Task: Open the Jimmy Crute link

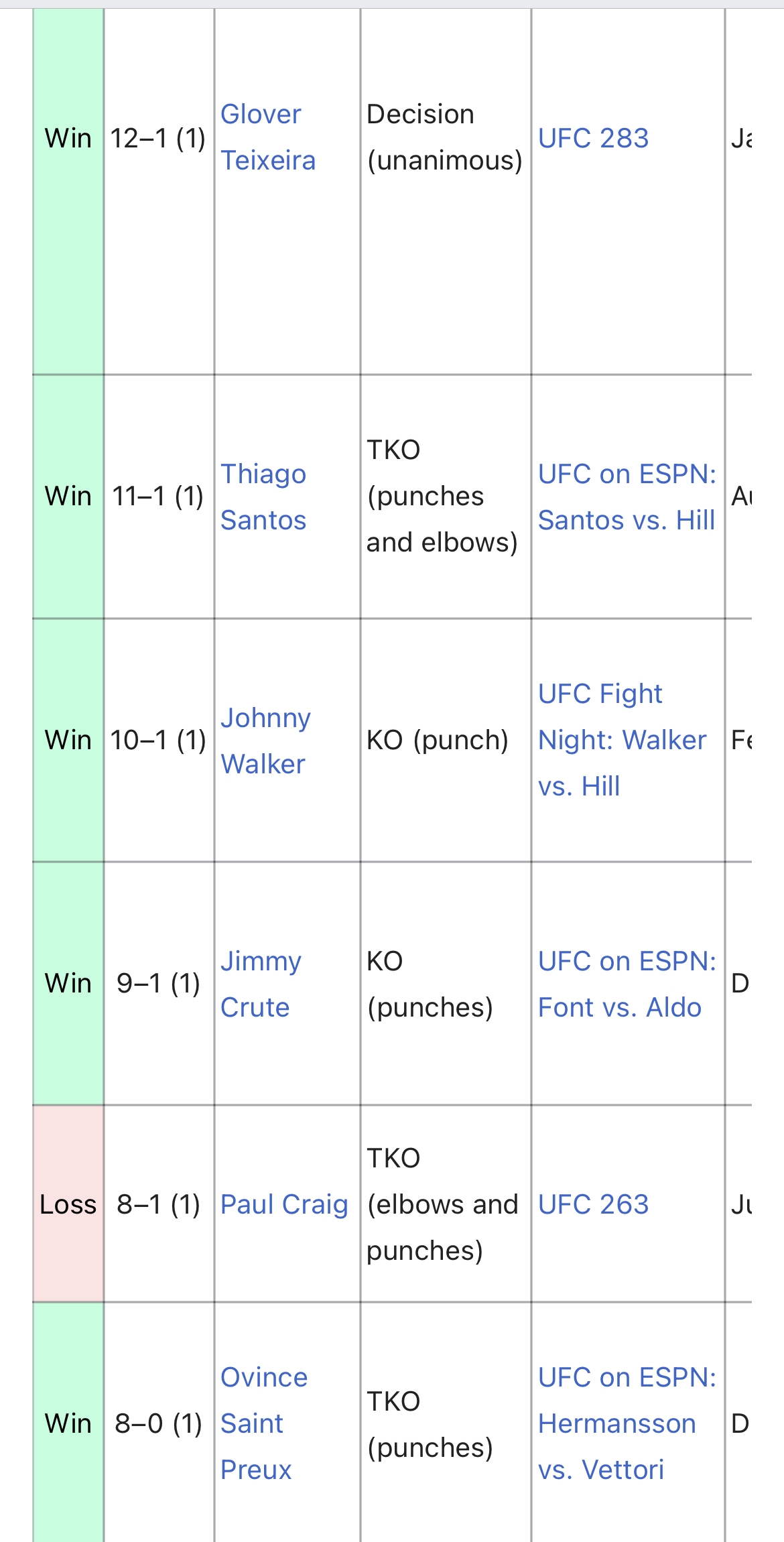Action: [261, 984]
